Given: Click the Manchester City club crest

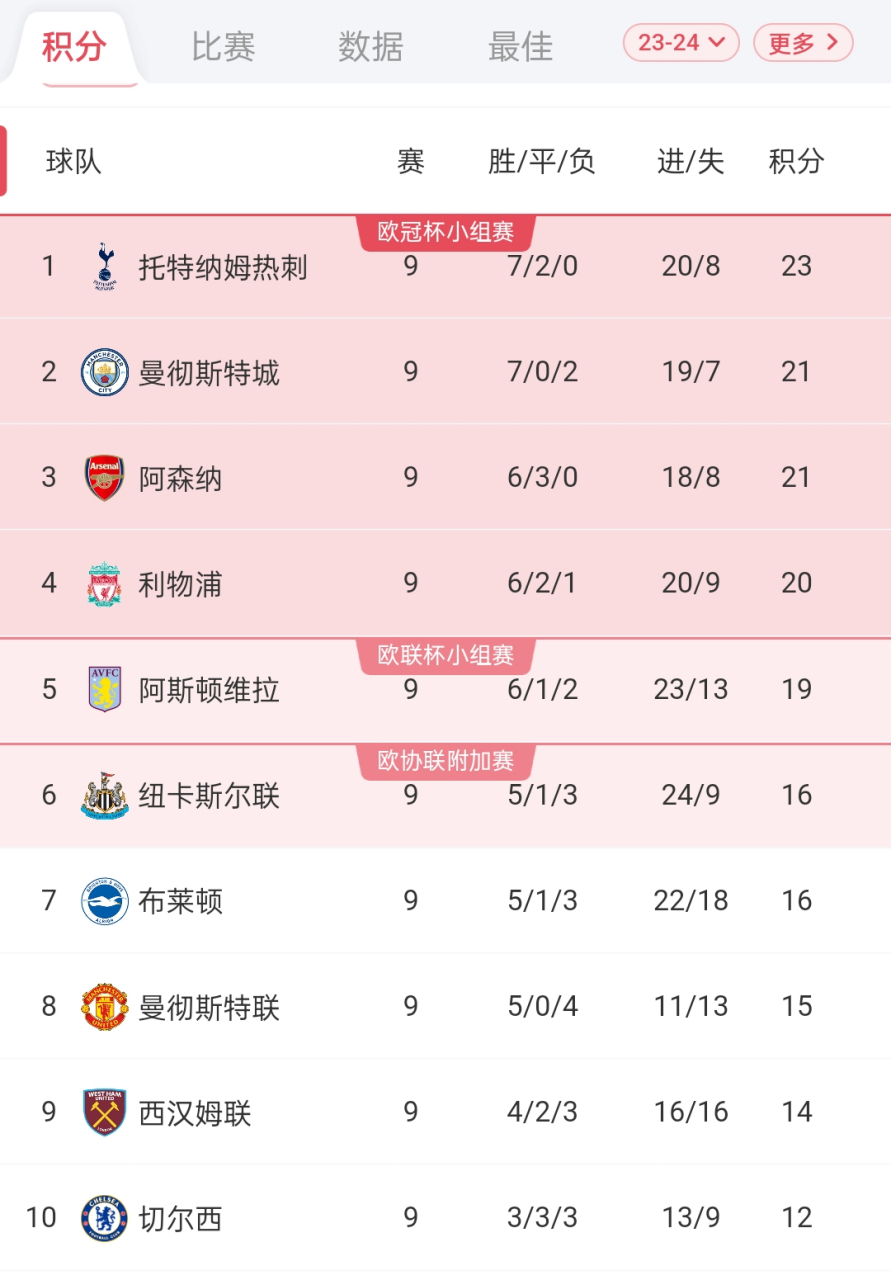Looking at the screenshot, I should click(x=103, y=371).
